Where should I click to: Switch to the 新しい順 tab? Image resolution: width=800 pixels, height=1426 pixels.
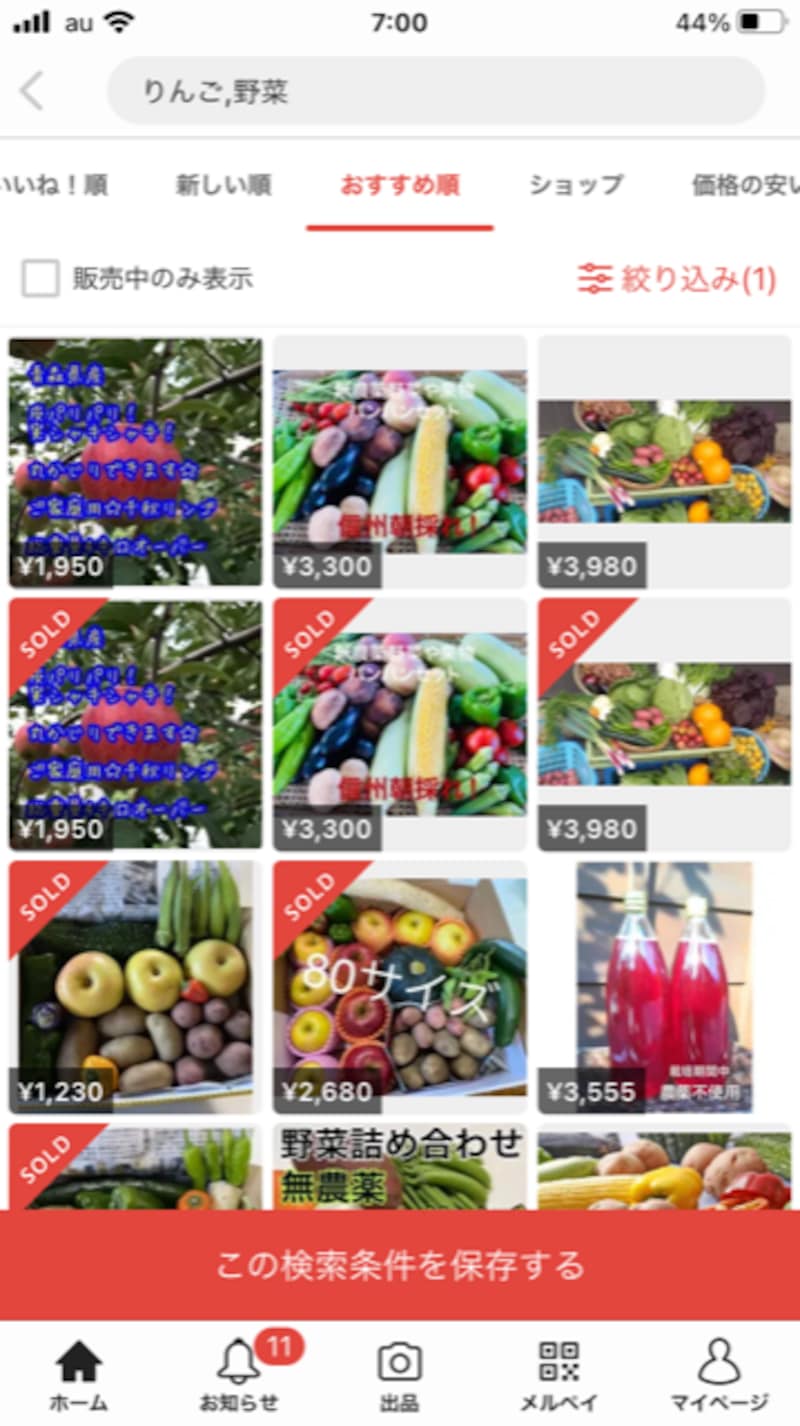223,185
